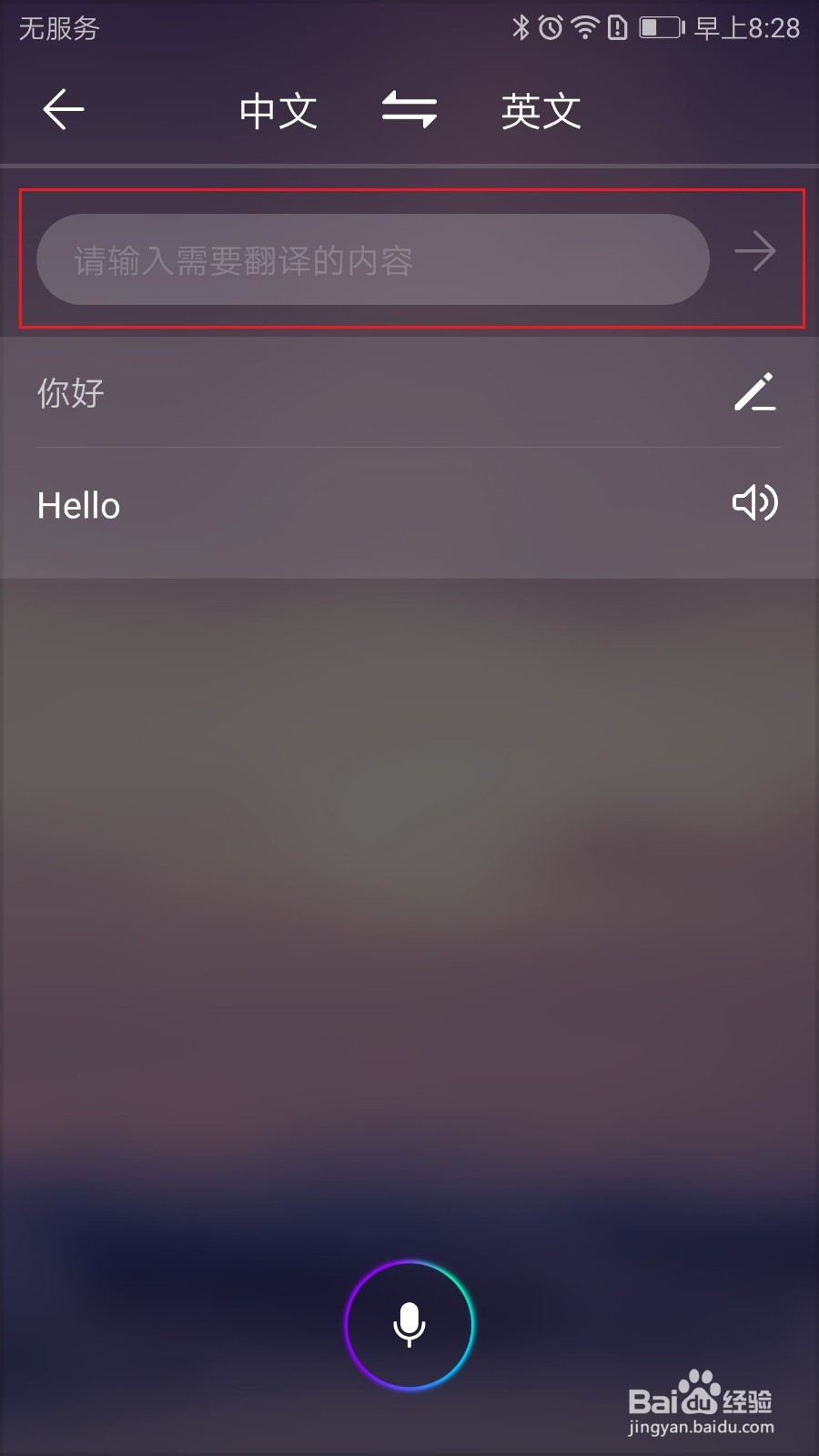Tap the microphone button for voice input

(x=409, y=1325)
